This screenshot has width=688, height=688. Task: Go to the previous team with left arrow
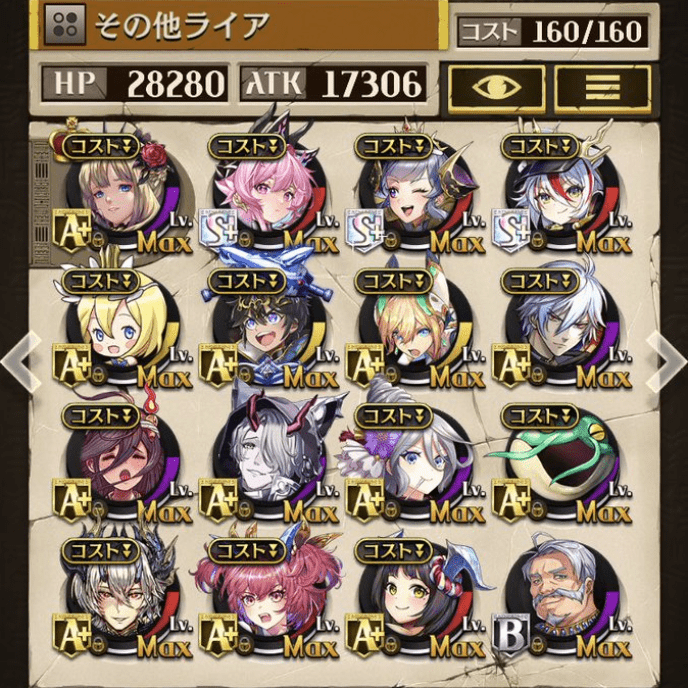pos(22,361)
